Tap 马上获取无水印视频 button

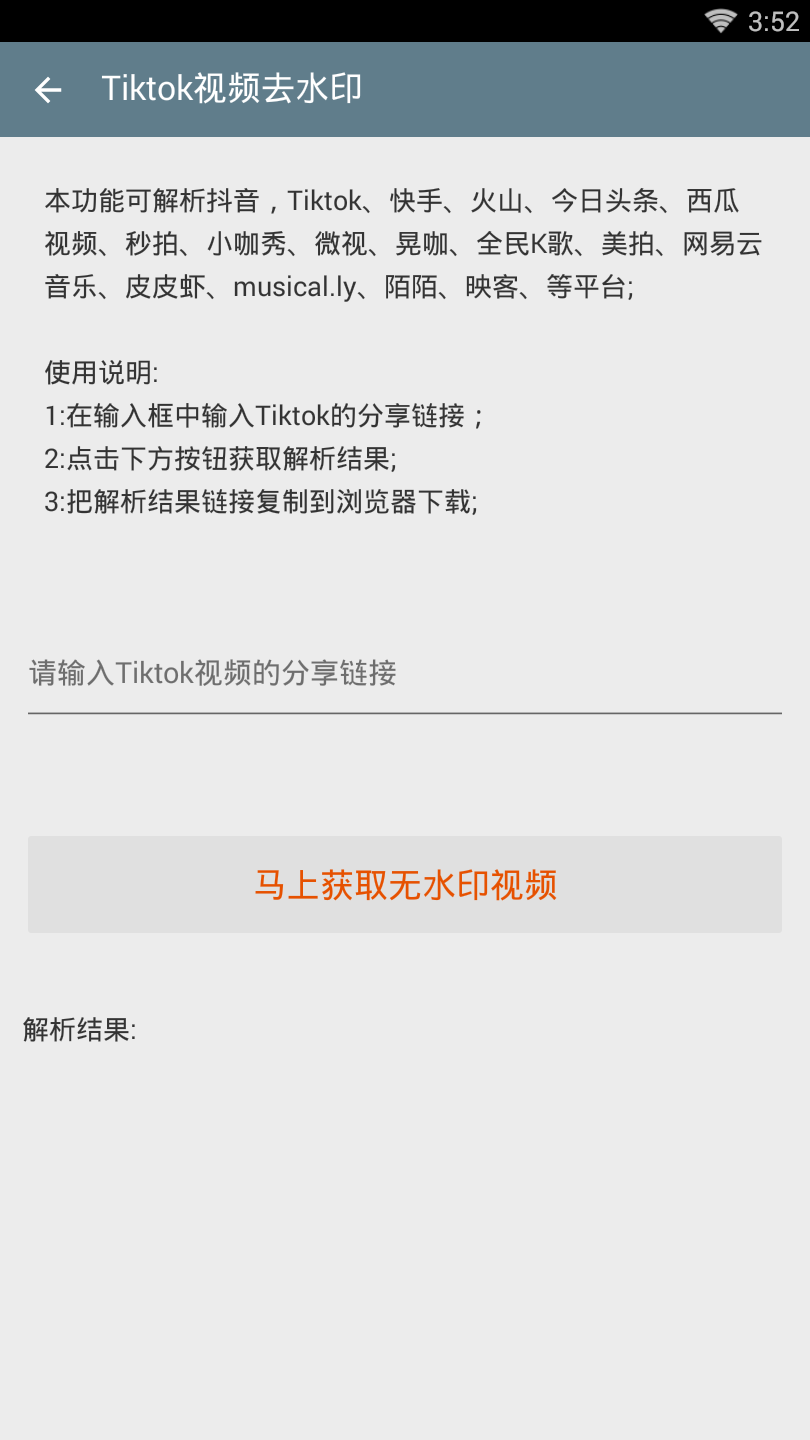[404, 885]
